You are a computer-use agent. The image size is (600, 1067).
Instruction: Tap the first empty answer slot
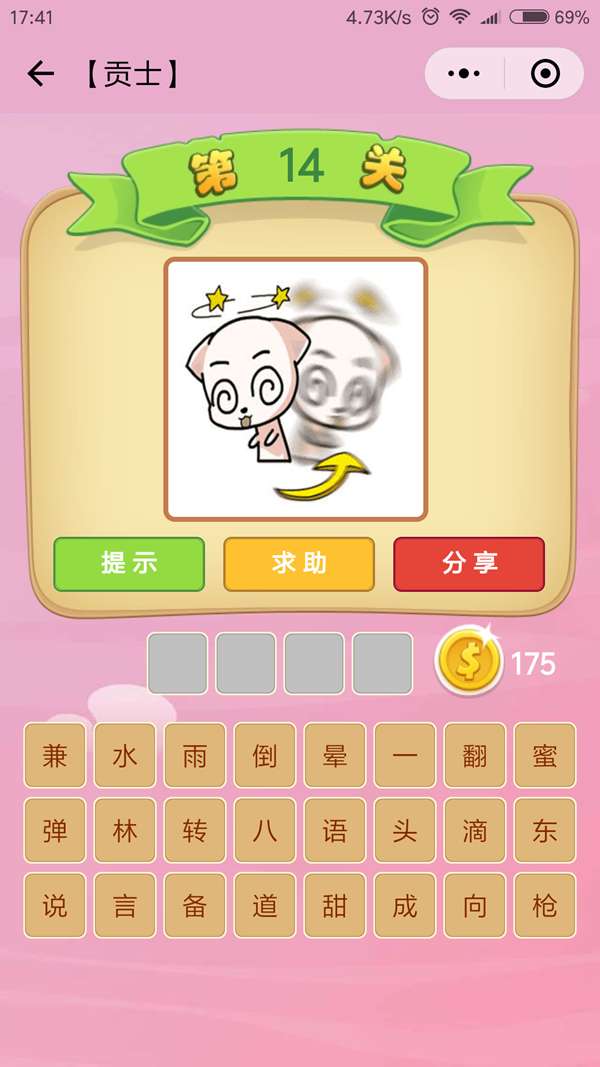click(x=178, y=663)
